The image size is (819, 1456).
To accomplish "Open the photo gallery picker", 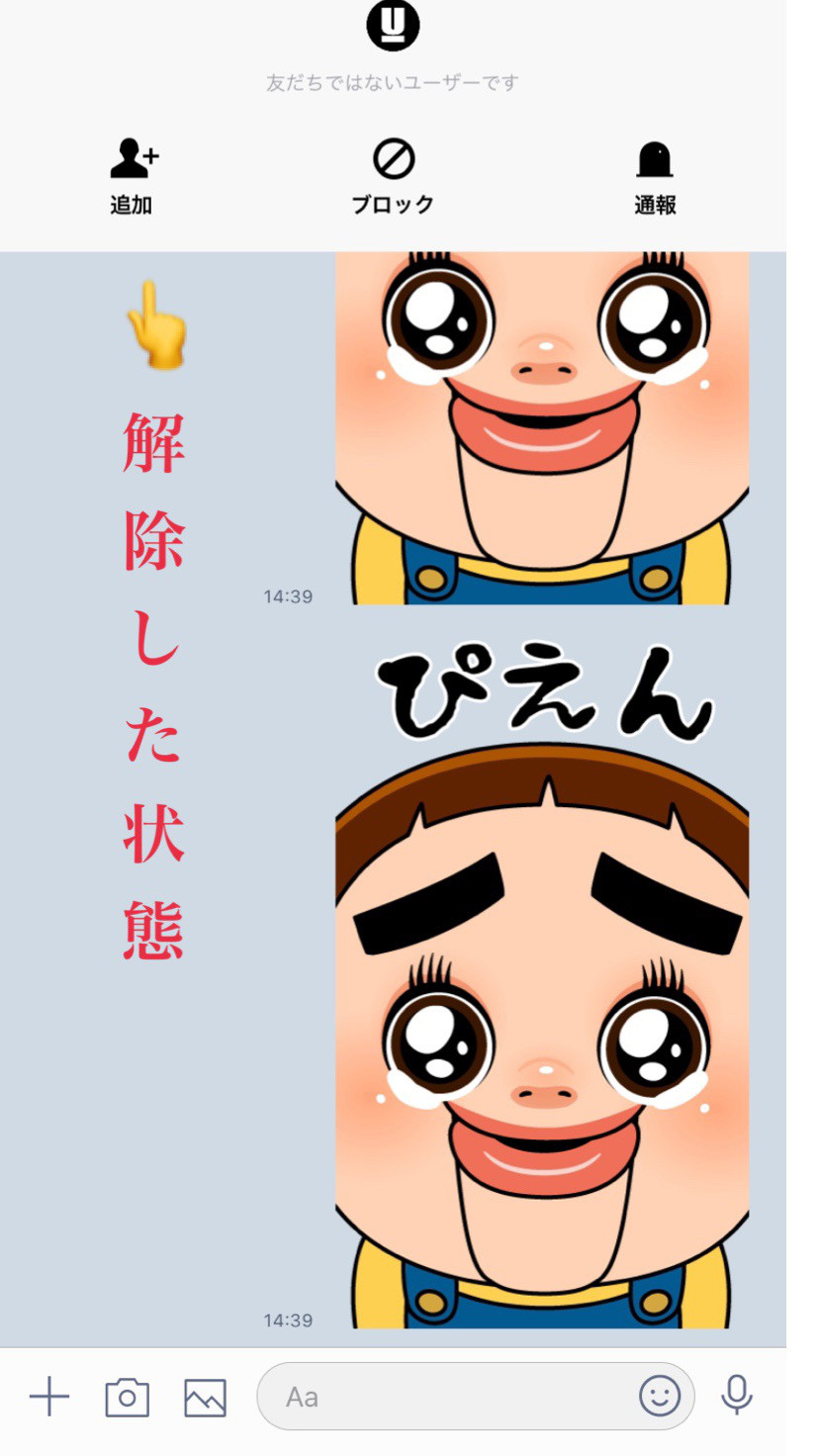I will coord(205,1397).
